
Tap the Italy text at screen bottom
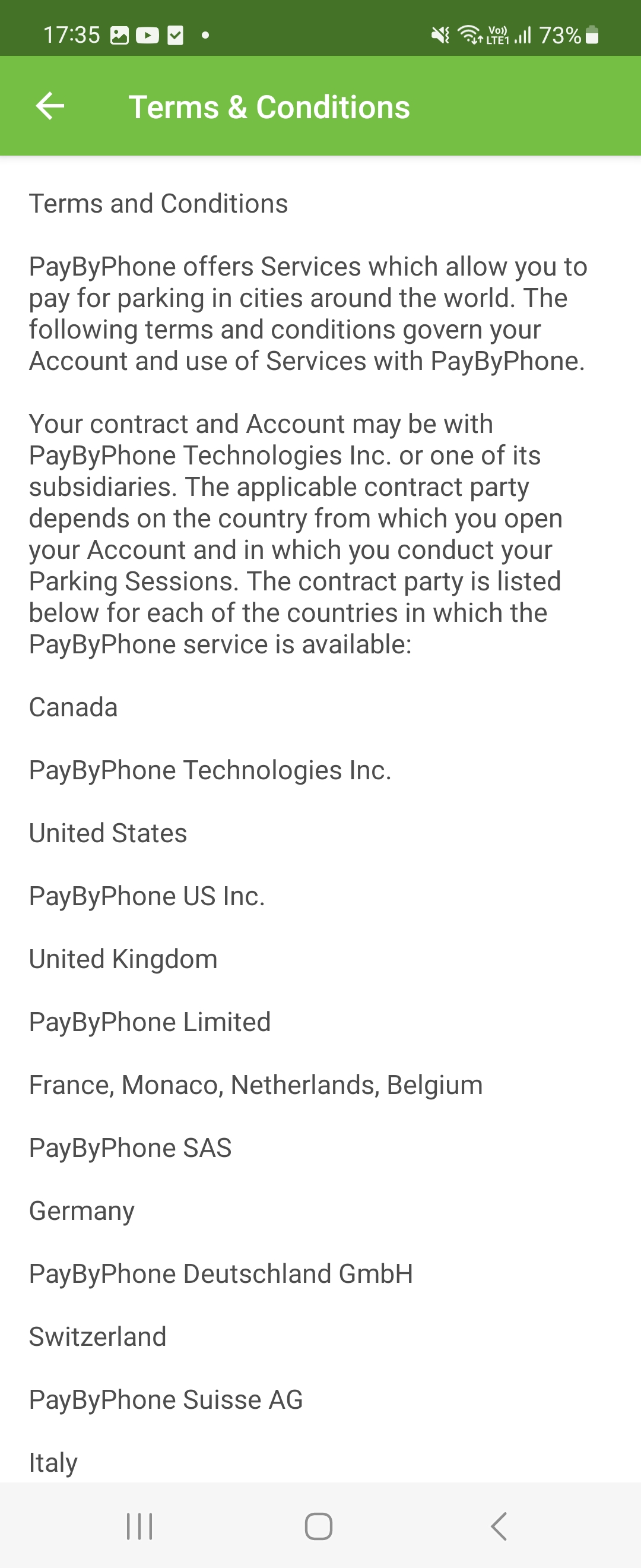pyautogui.click(x=52, y=1462)
